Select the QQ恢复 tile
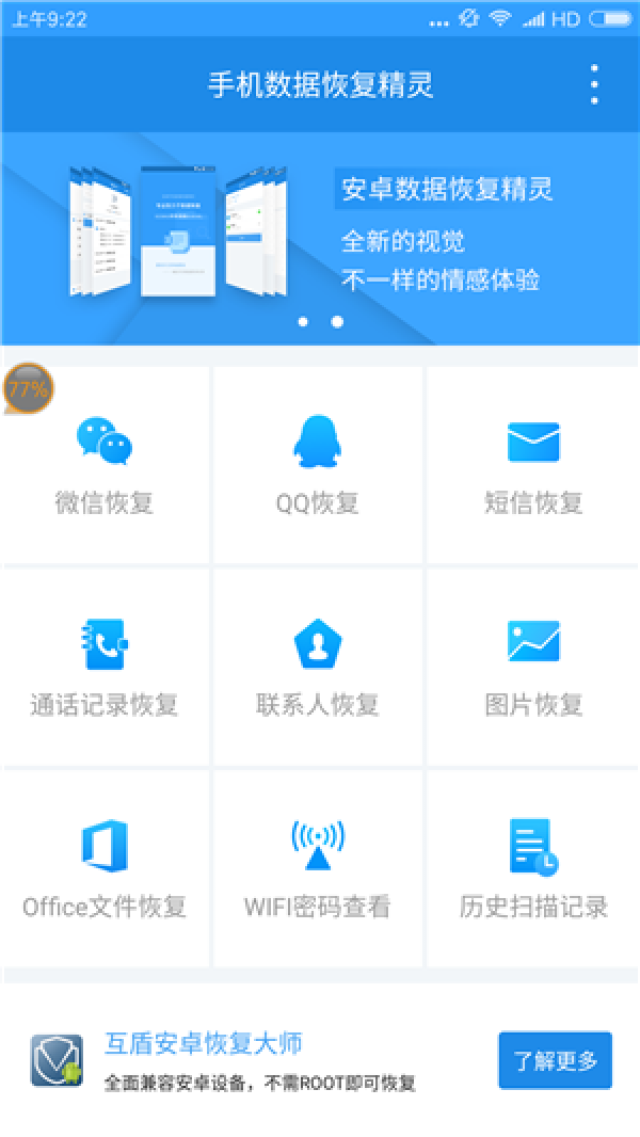The image size is (640, 1137). coord(318,465)
